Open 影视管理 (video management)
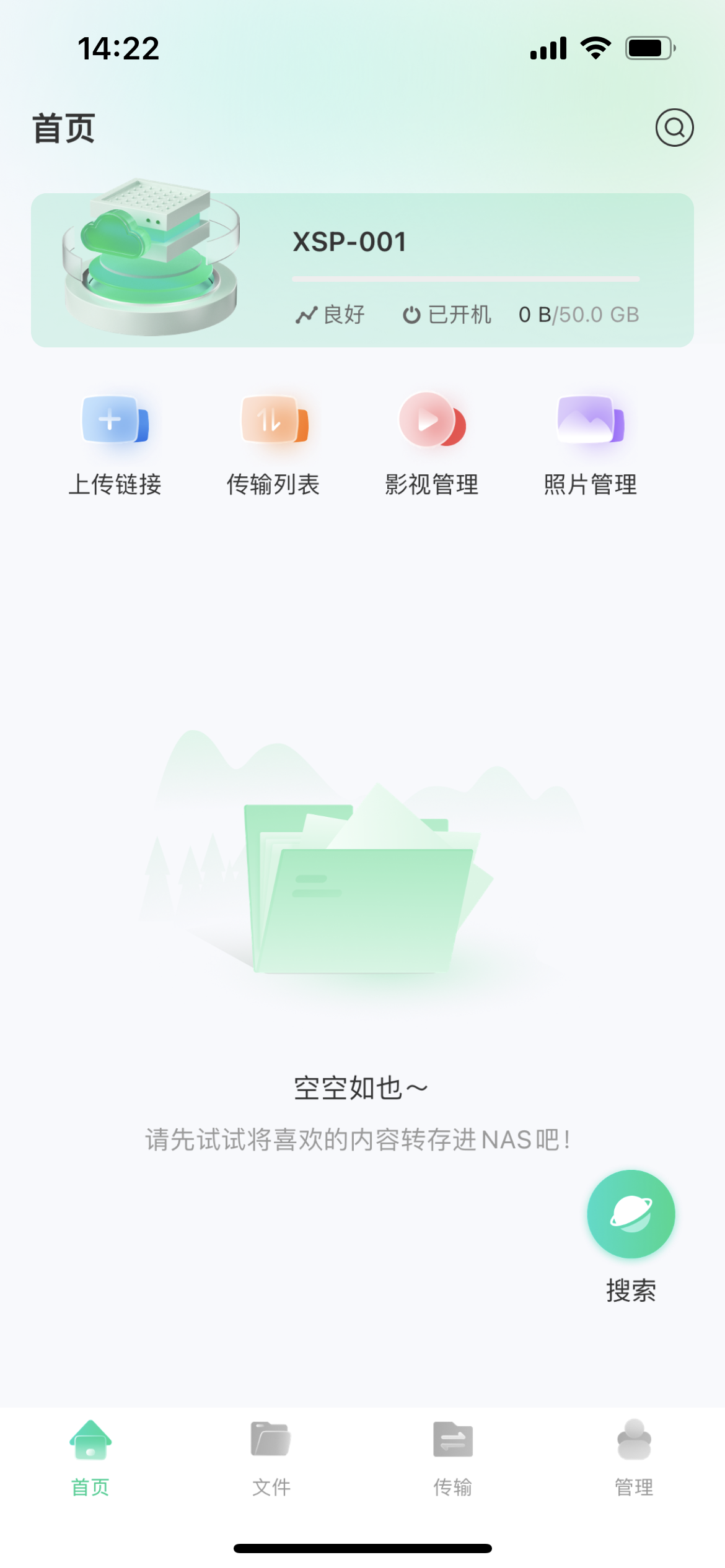This screenshot has width=725, height=1568. pyautogui.click(x=432, y=443)
